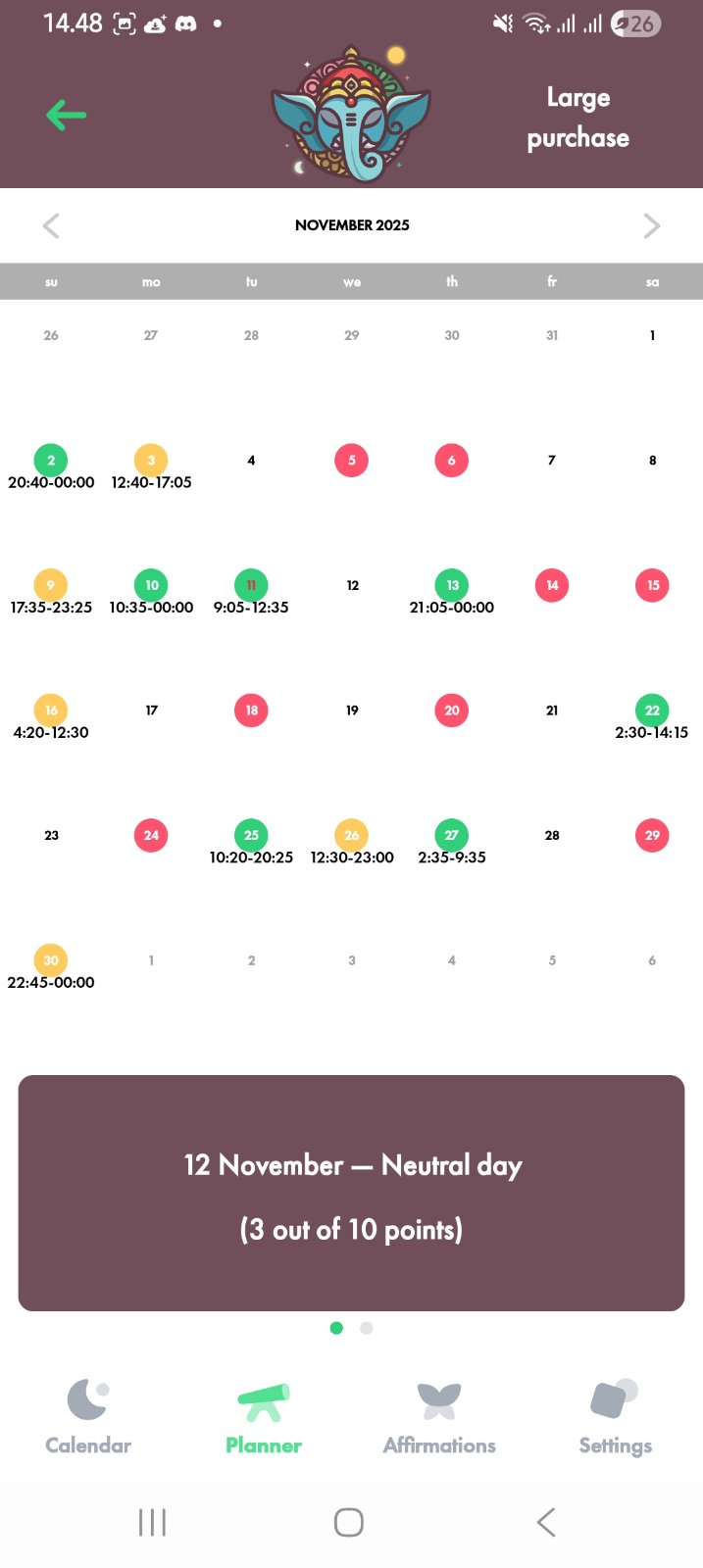Select November 3 with 12:40-17:05
703x1568 pixels.
151,461
